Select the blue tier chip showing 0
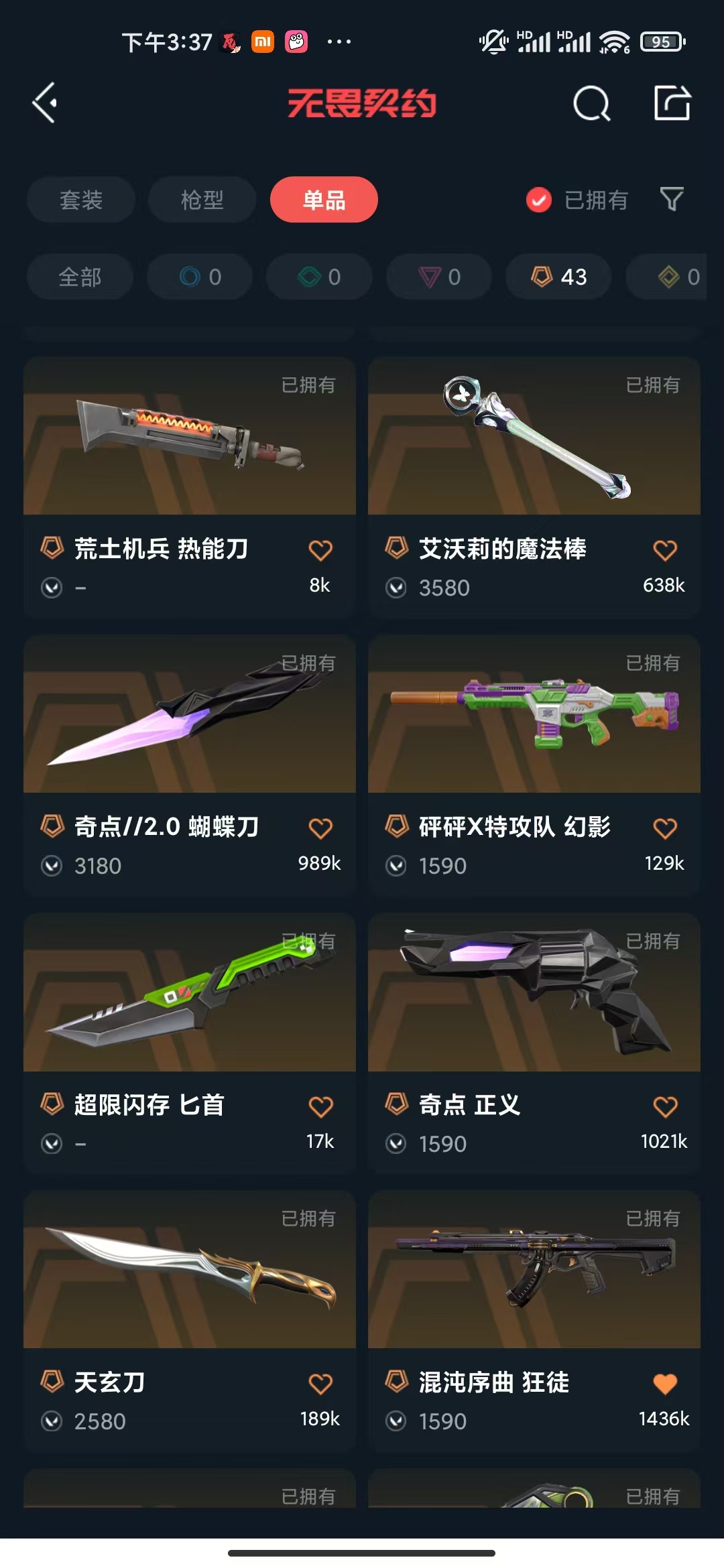Image resolution: width=724 pixels, height=1568 pixels. click(200, 277)
